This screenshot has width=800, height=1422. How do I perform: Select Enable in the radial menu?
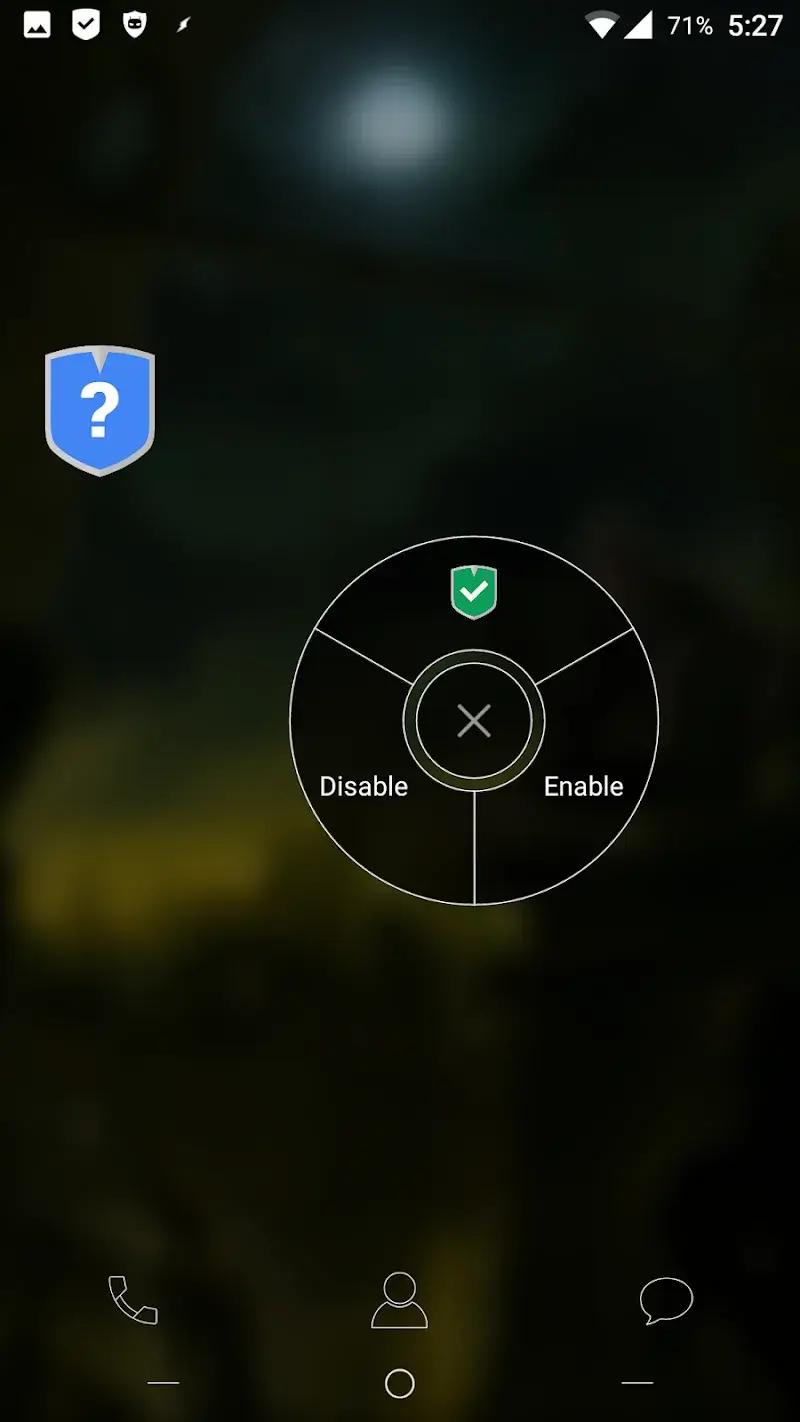click(583, 786)
